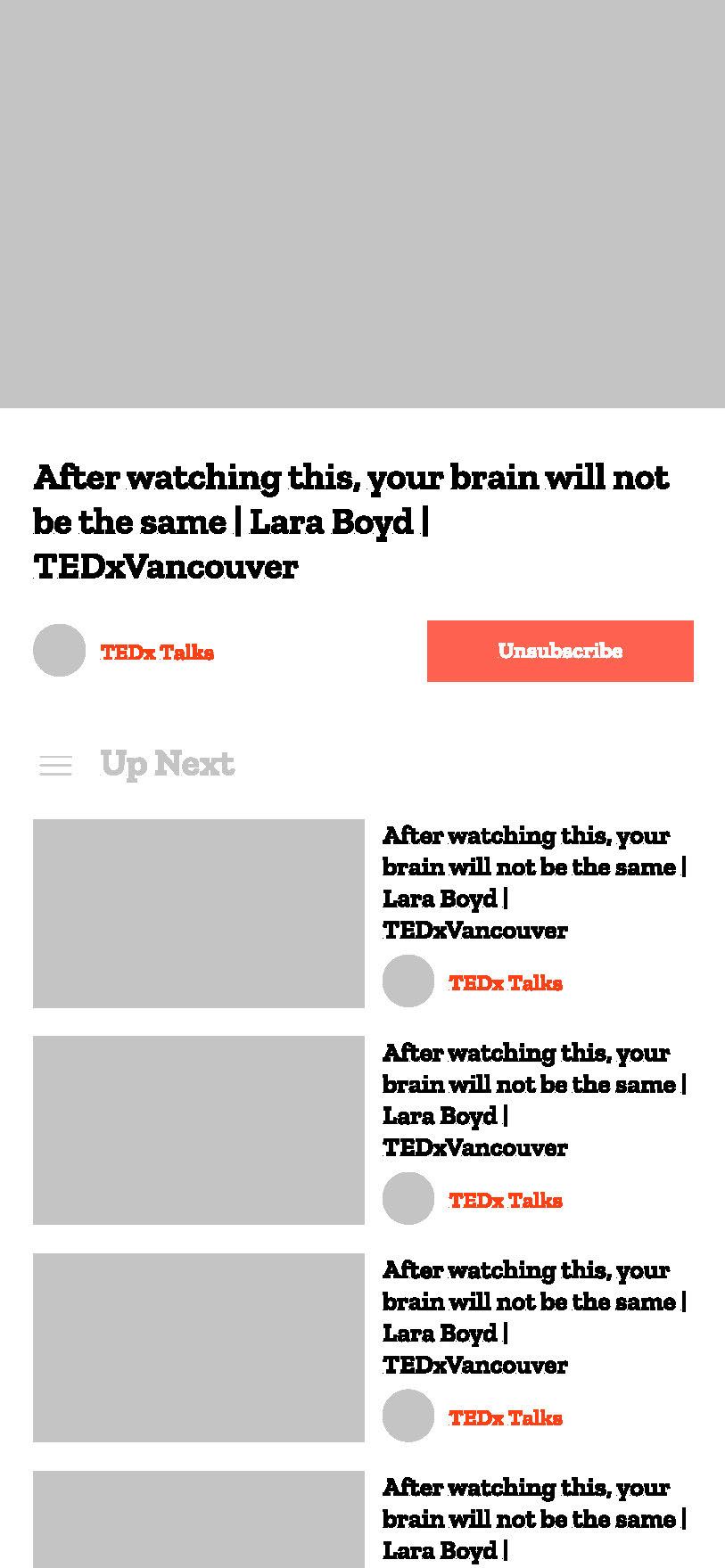Open the menu icon beside Up Next
Screen dimensions: 725x1568
coord(55,765)
